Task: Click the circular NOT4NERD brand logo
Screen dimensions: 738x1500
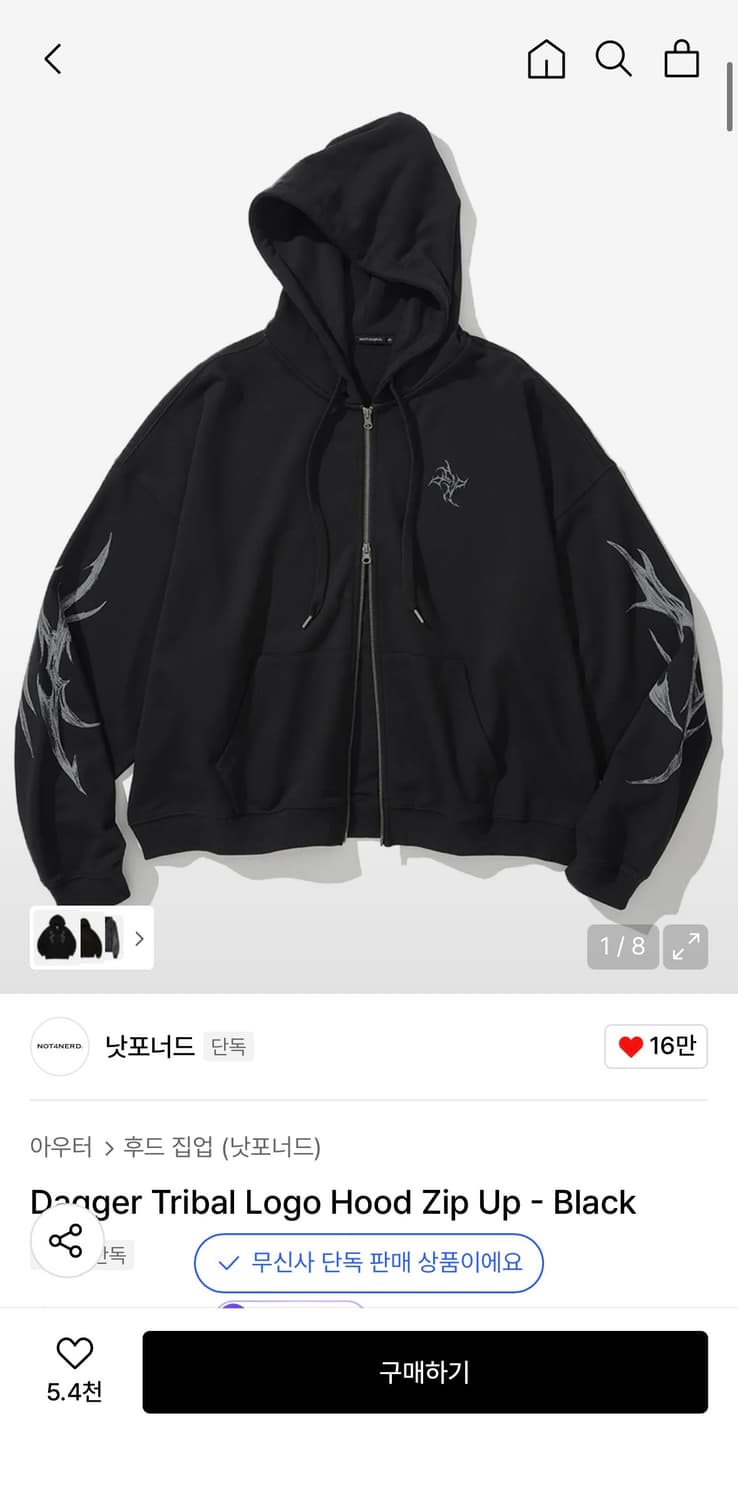Action: 60,1046
